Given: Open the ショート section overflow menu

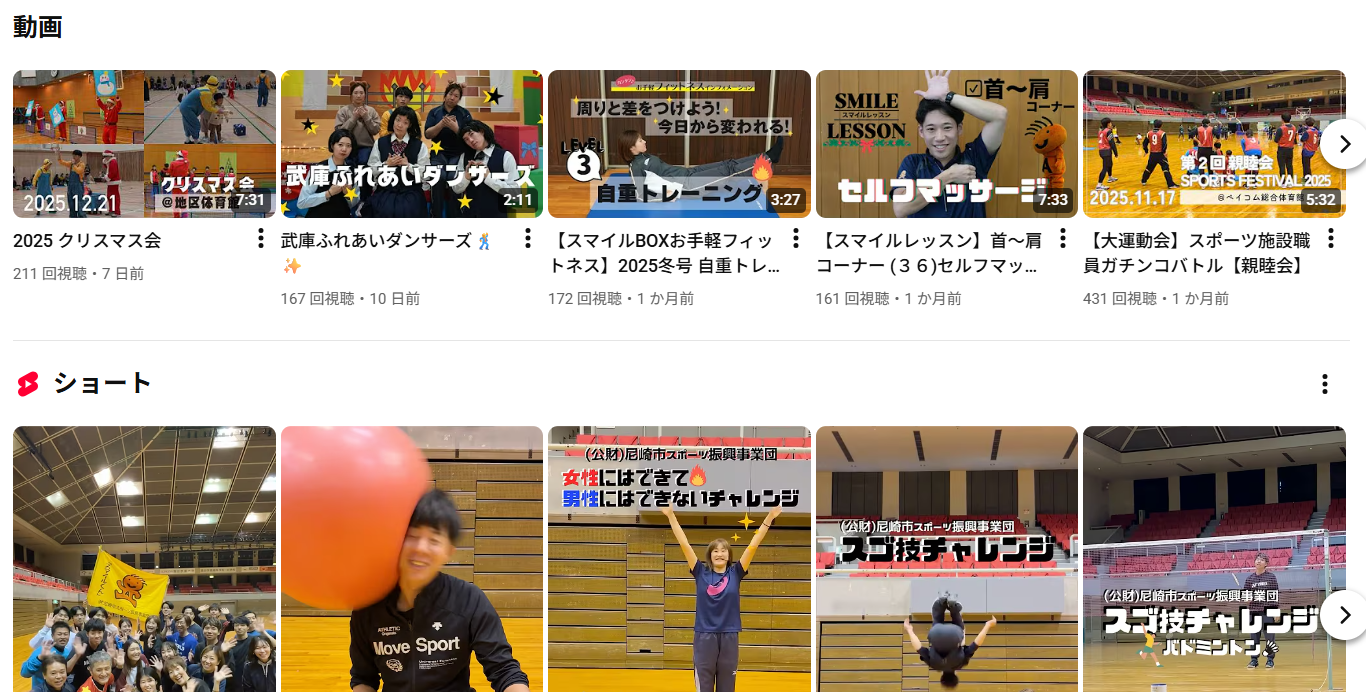Looking at the screenshot, I should click(x=1324, y=384).
